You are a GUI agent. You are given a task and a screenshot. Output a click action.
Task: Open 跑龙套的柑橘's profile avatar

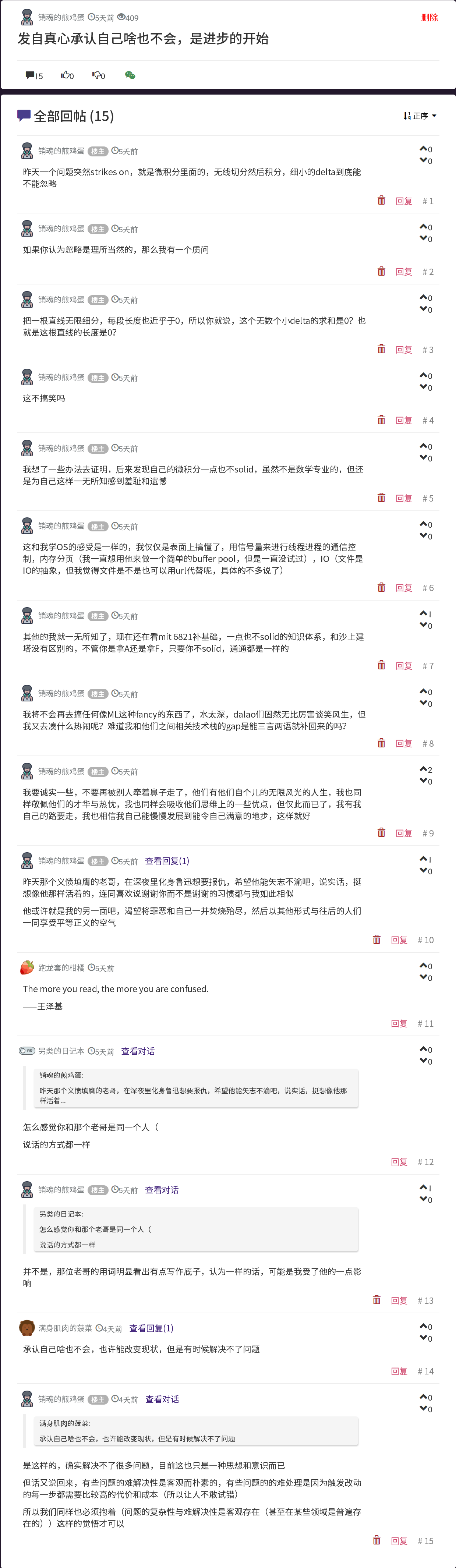(27, 967)
